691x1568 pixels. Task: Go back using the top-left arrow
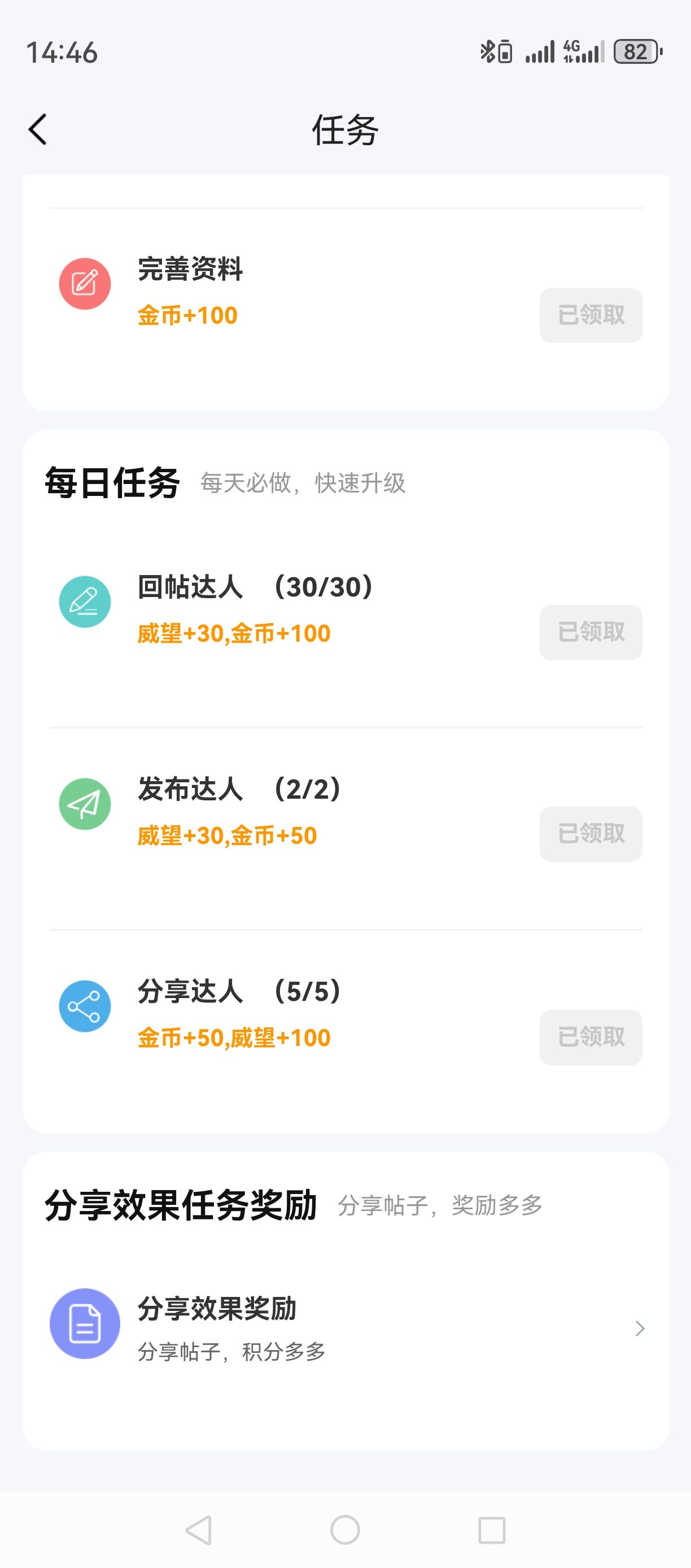(38, 130)
